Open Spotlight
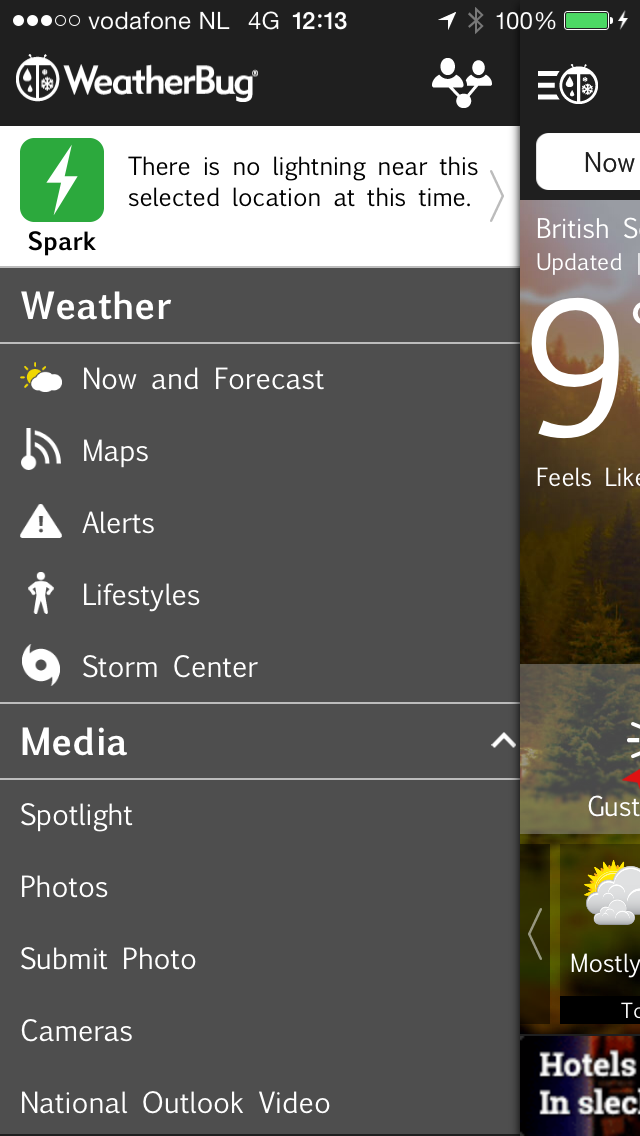The height and width of the screenshot is (1136, 640). coord(260,815)
